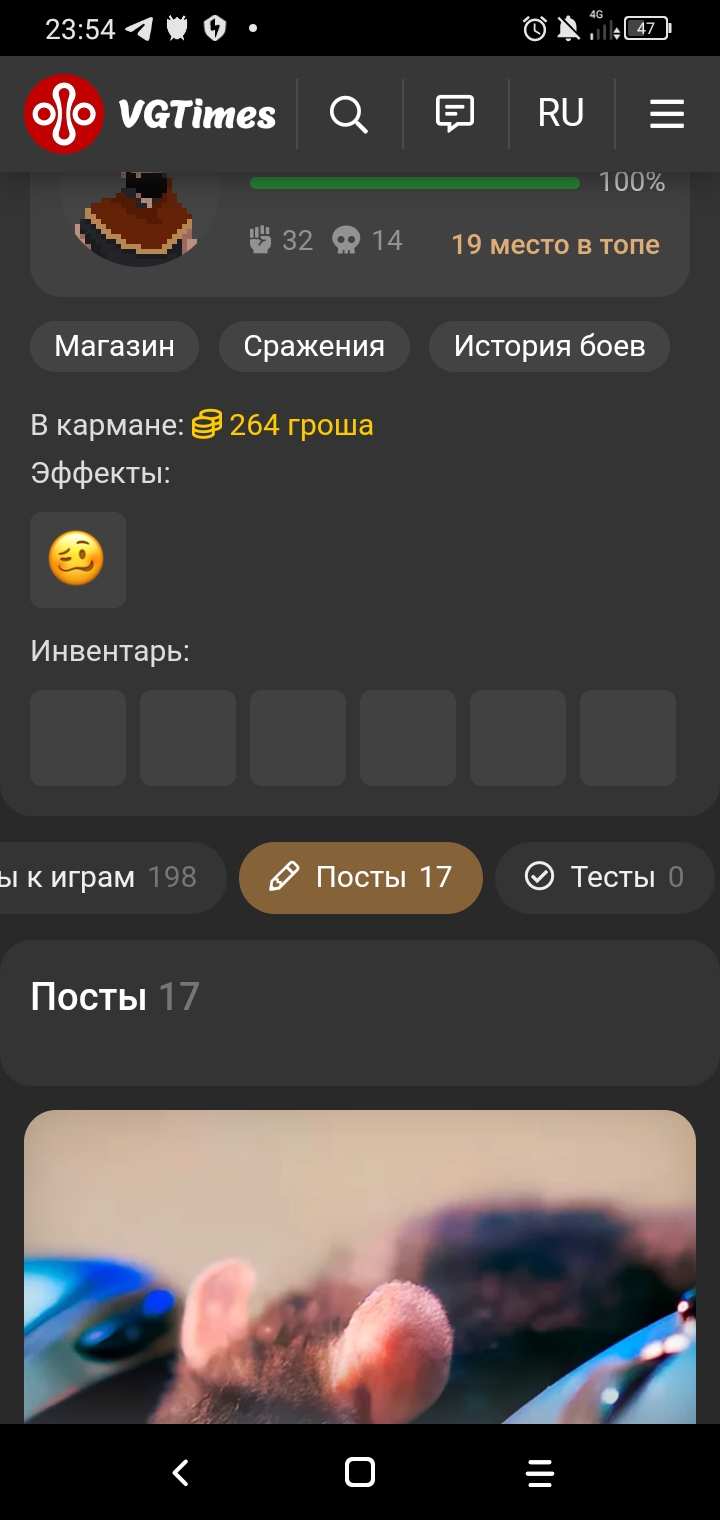The width and height of the screenshot is (720, 1520).
Task: Switch to the Тесты tab
Action: point(605,877)
